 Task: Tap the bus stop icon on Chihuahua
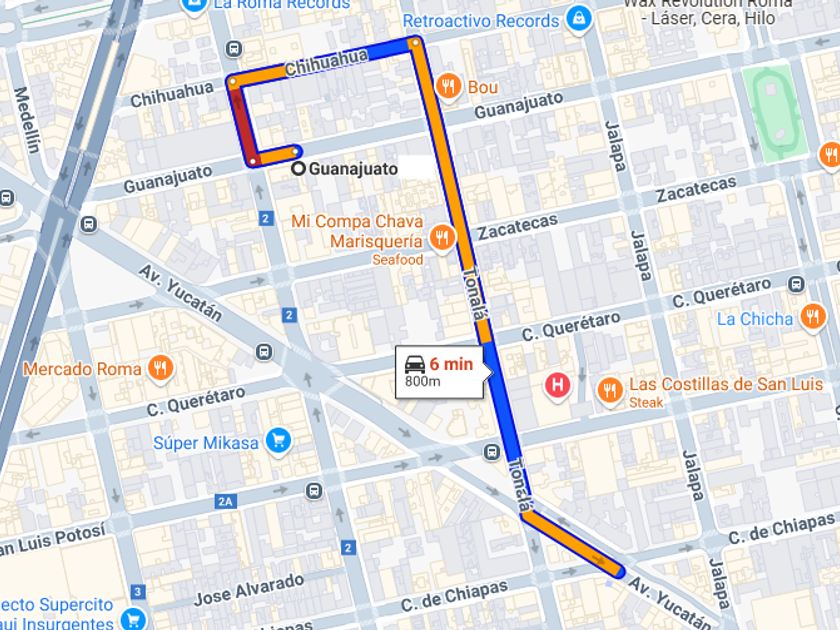point(234,49)
